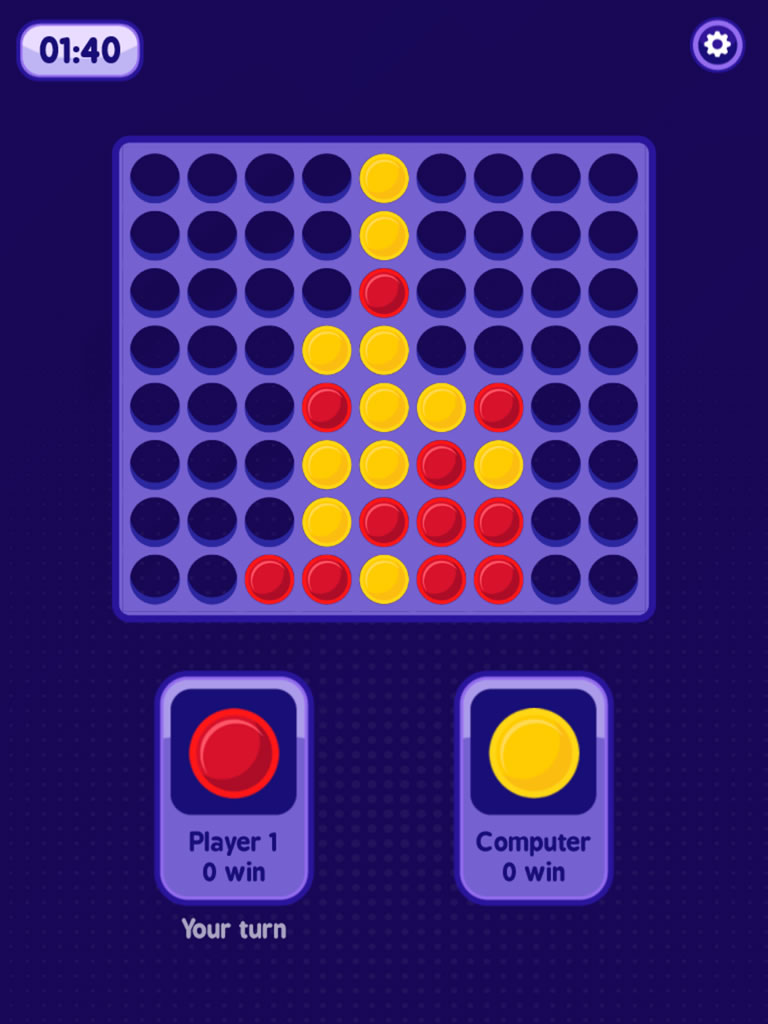Drop a disc onto the five-disc column
This screenshot has width=768, height=1024.
click(327, 292)
